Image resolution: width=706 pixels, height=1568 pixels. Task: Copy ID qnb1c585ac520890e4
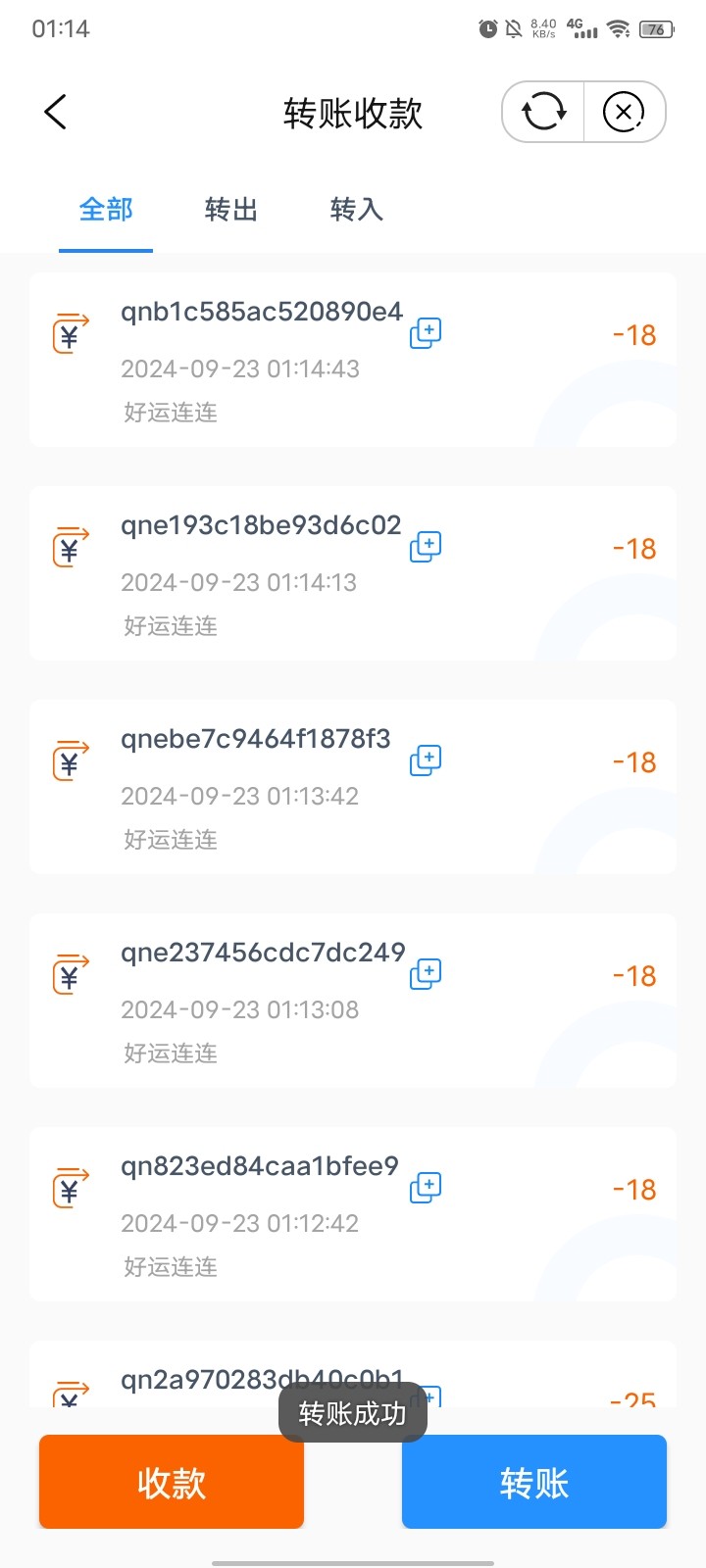426,333
